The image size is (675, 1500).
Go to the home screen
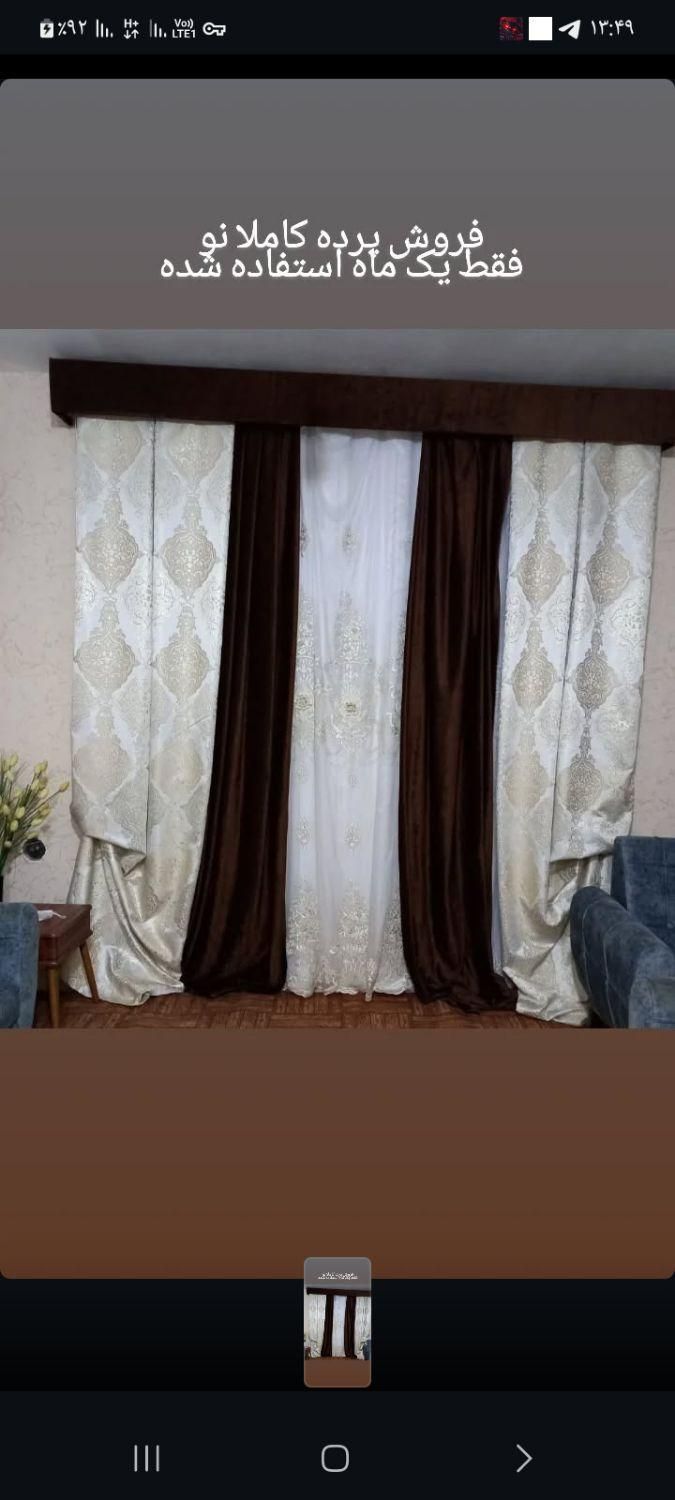tap(335, 1458)
